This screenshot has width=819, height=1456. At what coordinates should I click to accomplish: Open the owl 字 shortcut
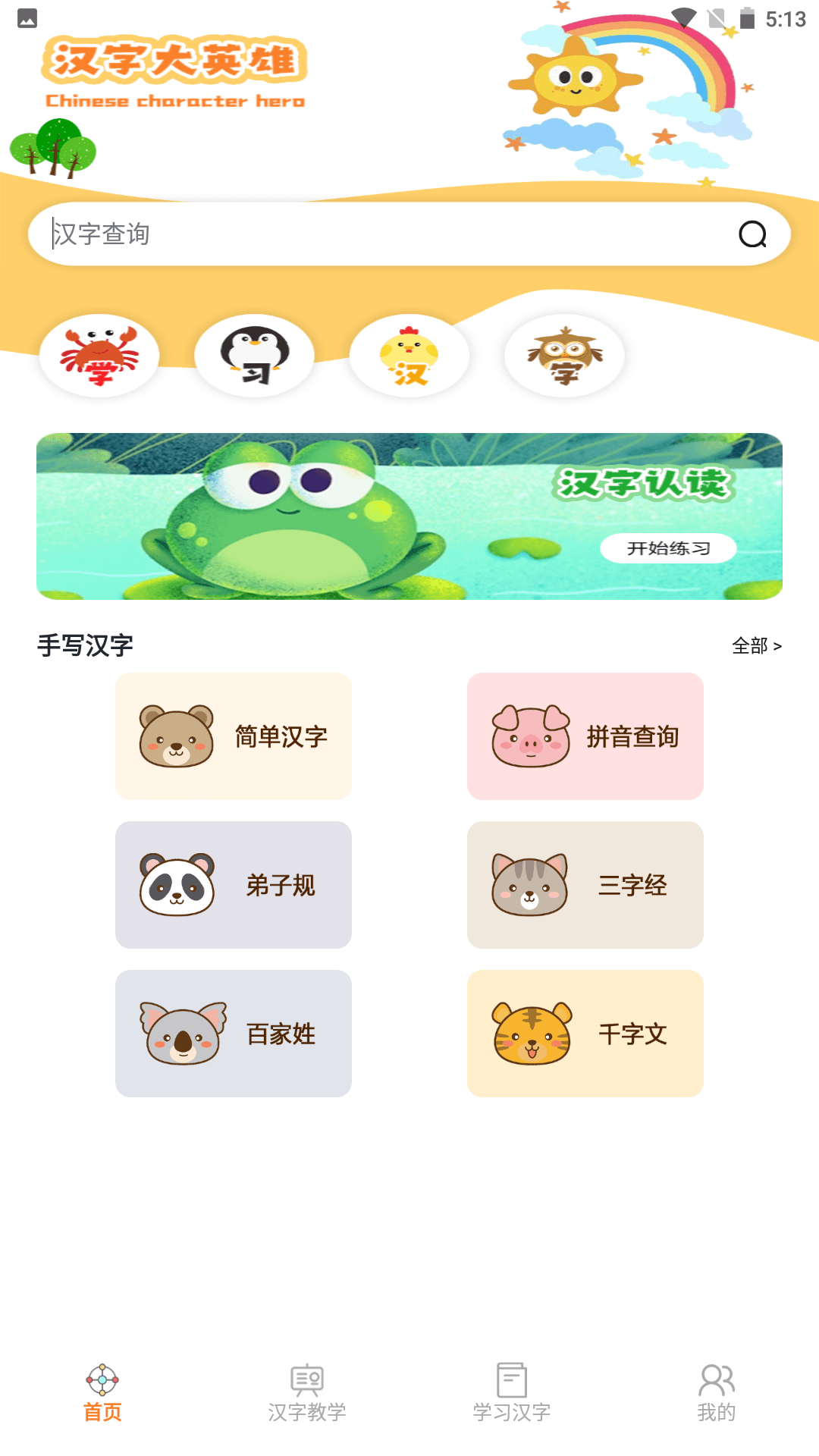(x=565, y=355)
